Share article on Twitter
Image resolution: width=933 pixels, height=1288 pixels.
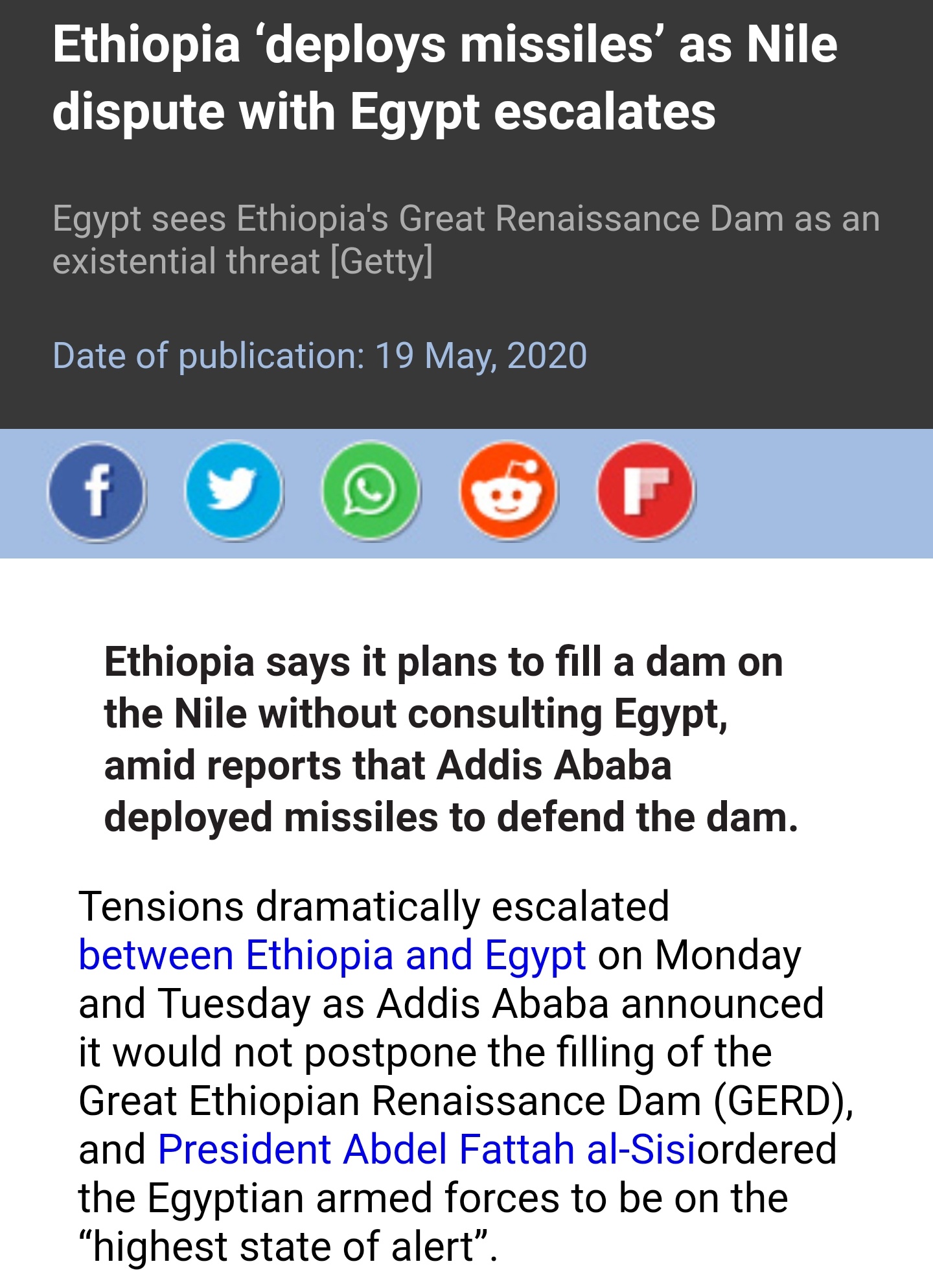234,491
